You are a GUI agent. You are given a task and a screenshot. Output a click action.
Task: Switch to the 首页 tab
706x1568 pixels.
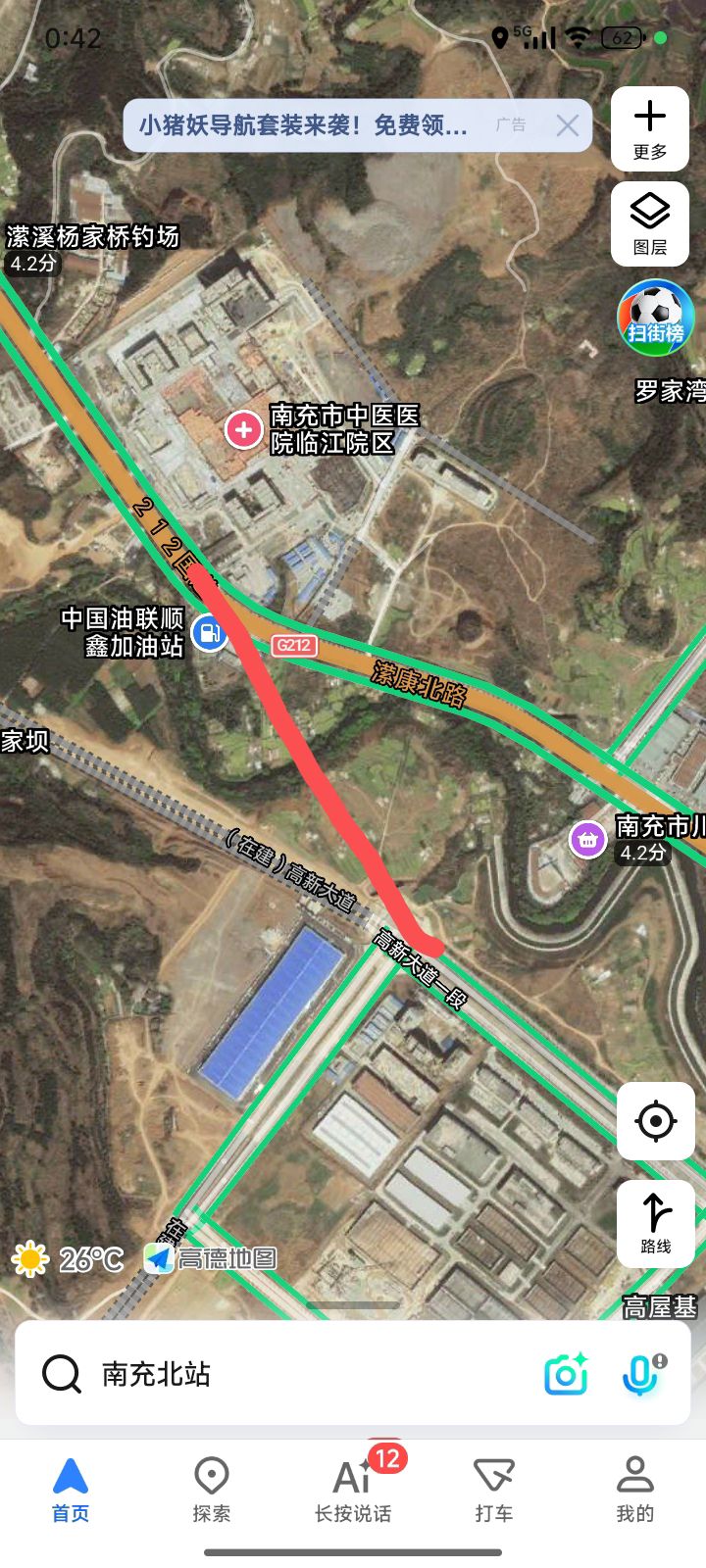tap(71, 1490)
